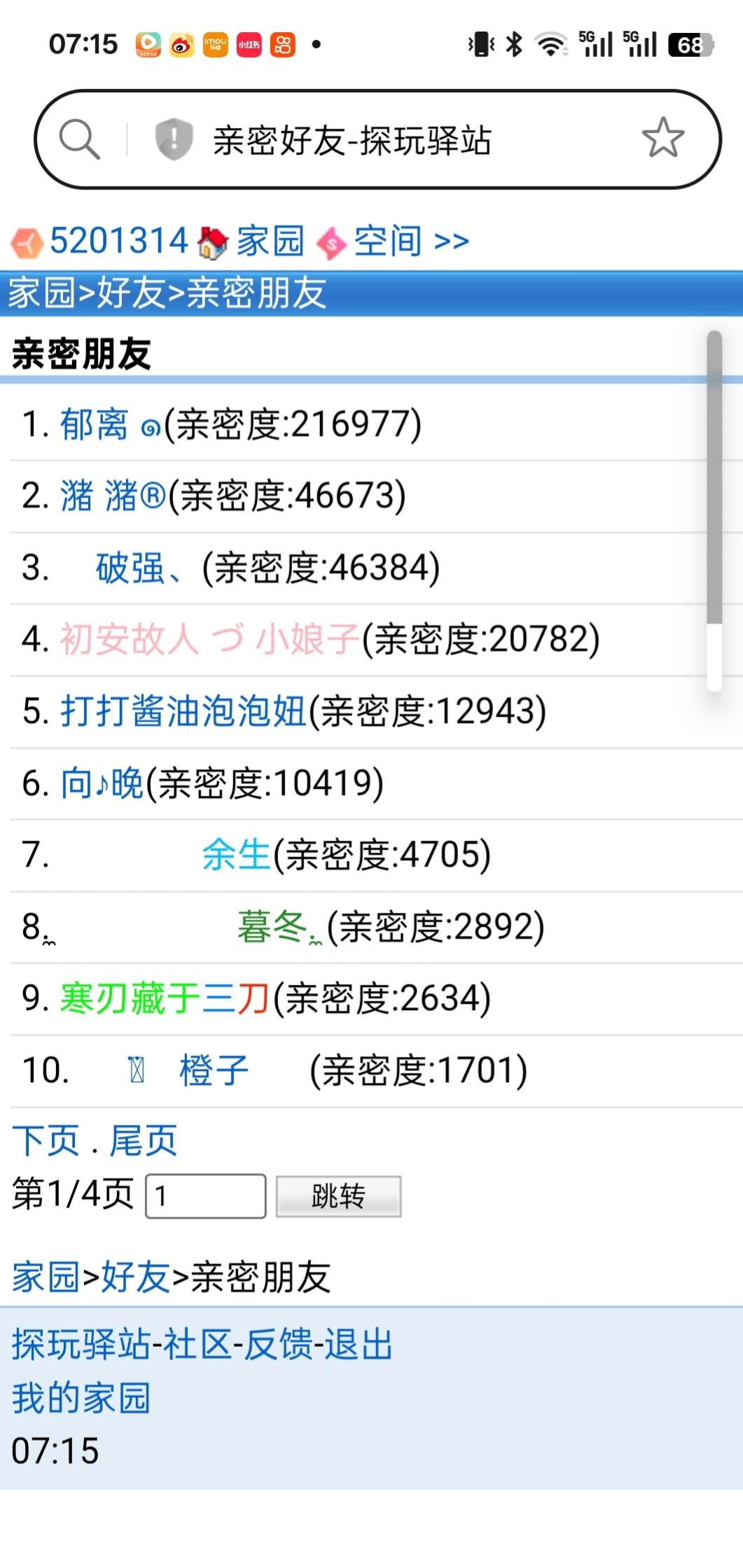The width and height of the screenshot is (743, 1568).
Task: Open friend 橙子's profile
Action: (214, 1070)
